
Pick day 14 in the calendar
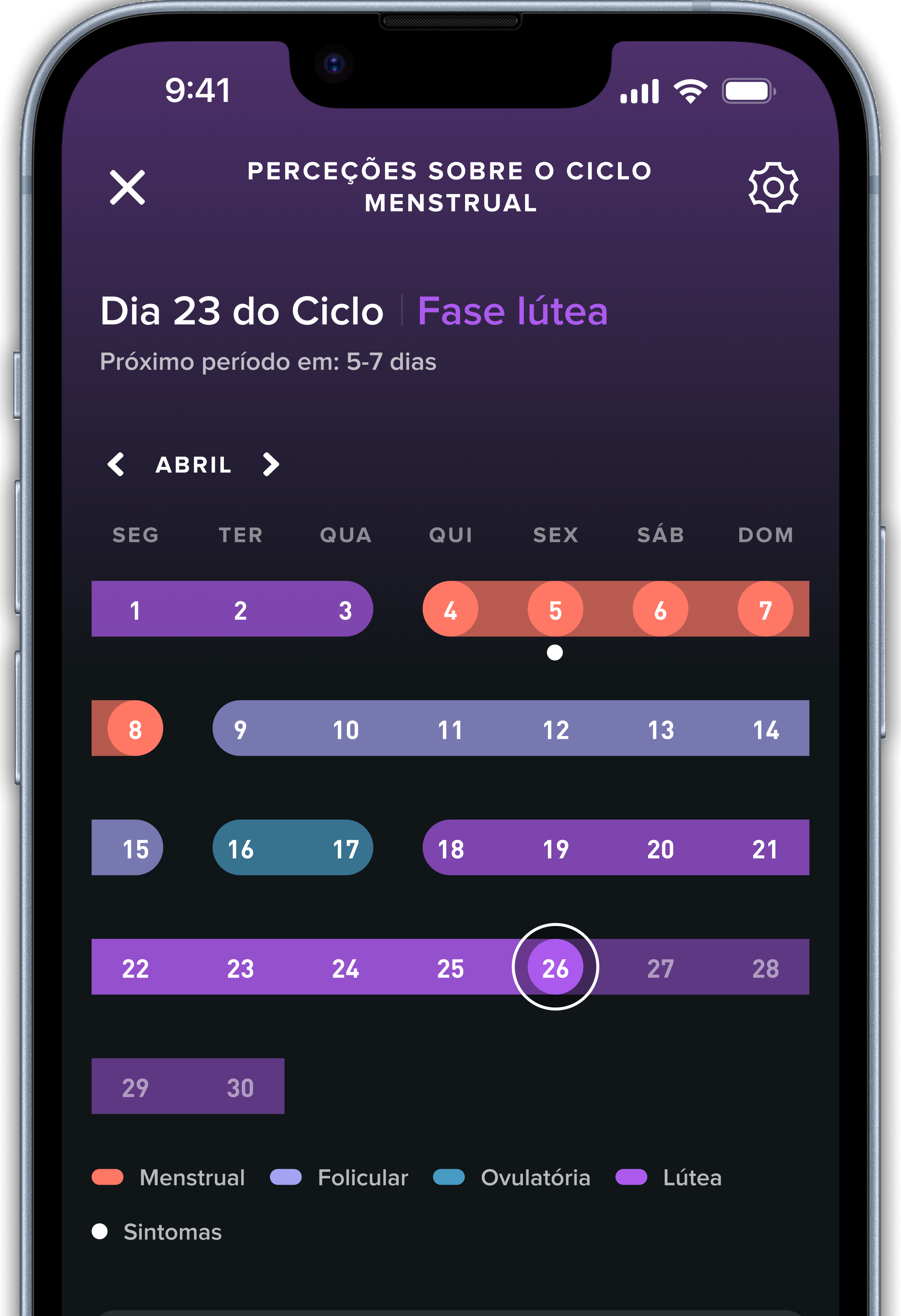pyautogui.click(x=765, y=728)
